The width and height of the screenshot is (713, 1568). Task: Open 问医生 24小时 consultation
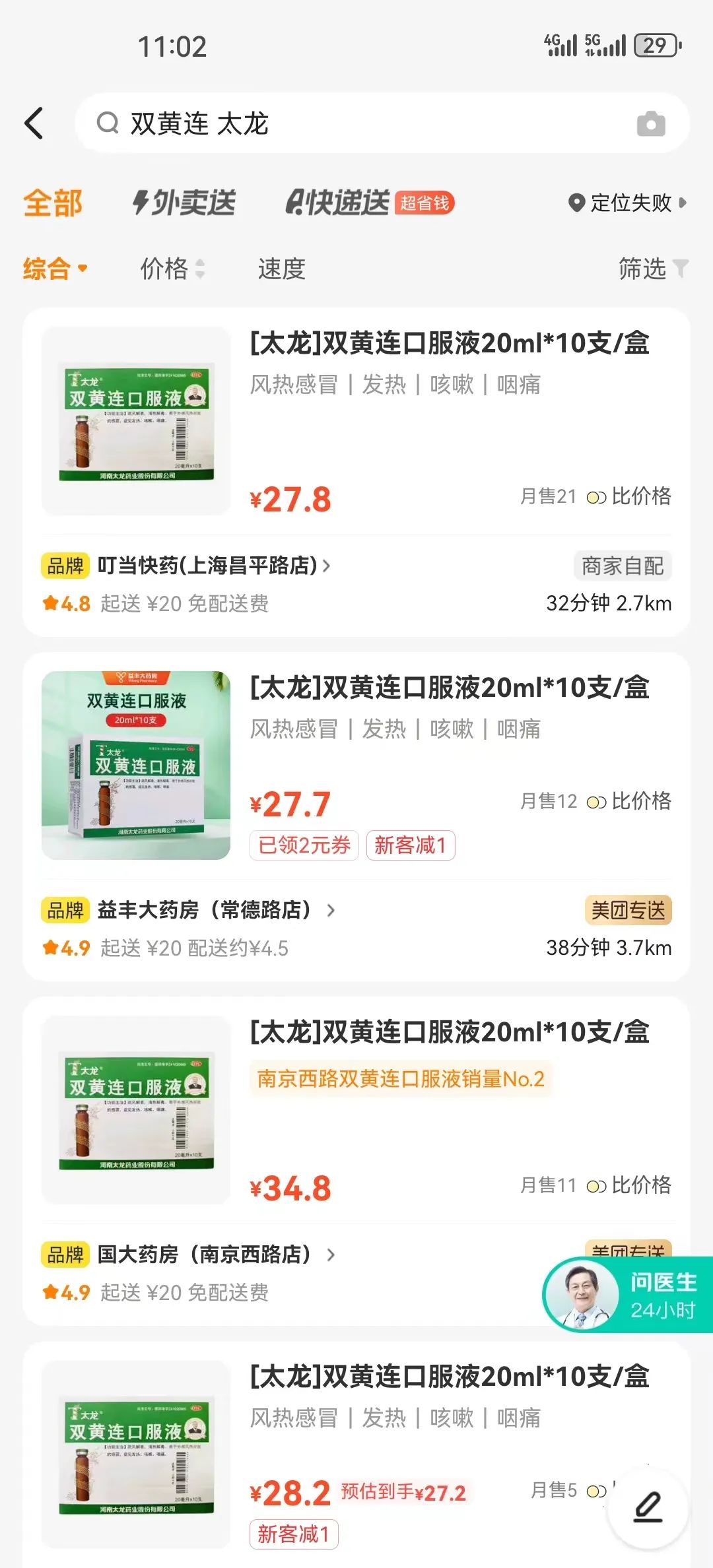(x=627, y=1295)
